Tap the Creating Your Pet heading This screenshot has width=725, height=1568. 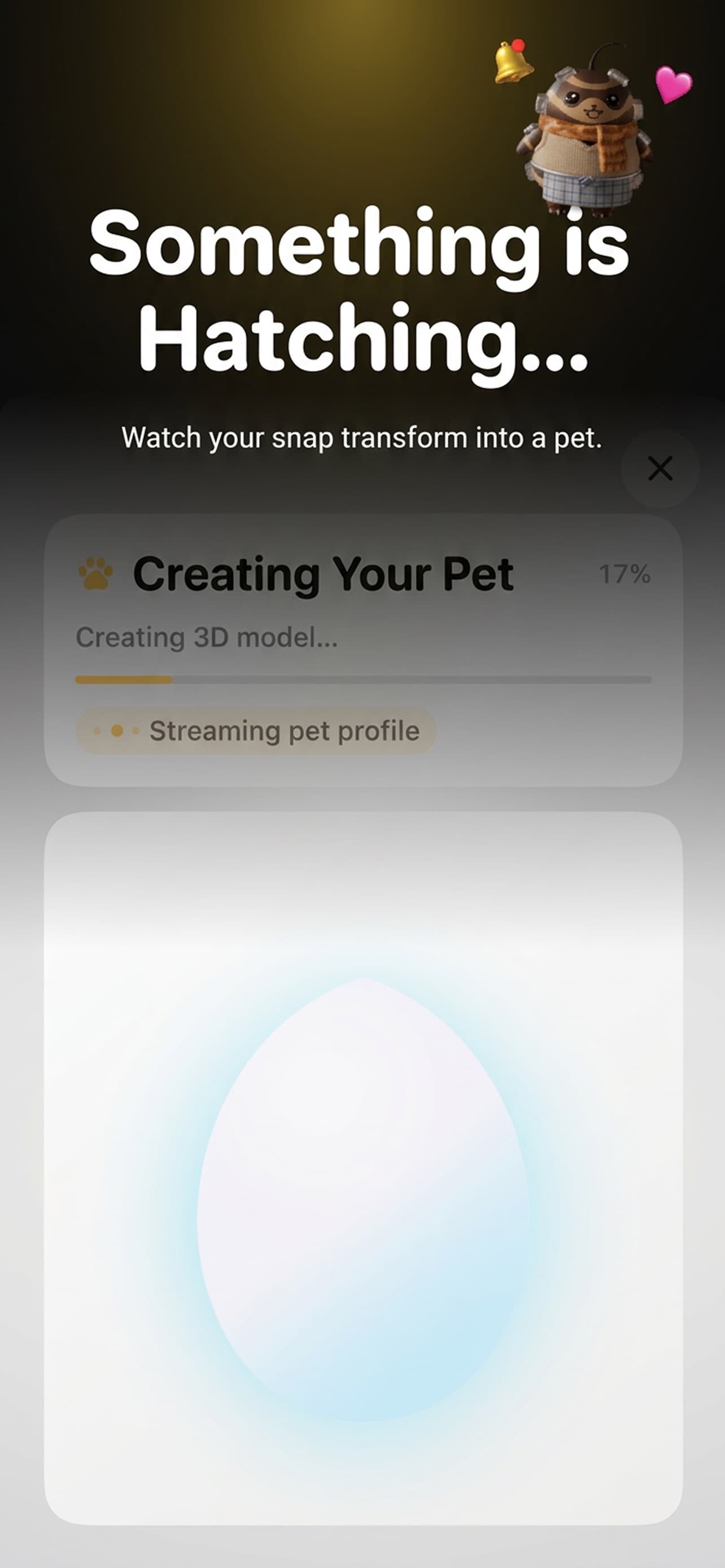[x=324, y=572]
